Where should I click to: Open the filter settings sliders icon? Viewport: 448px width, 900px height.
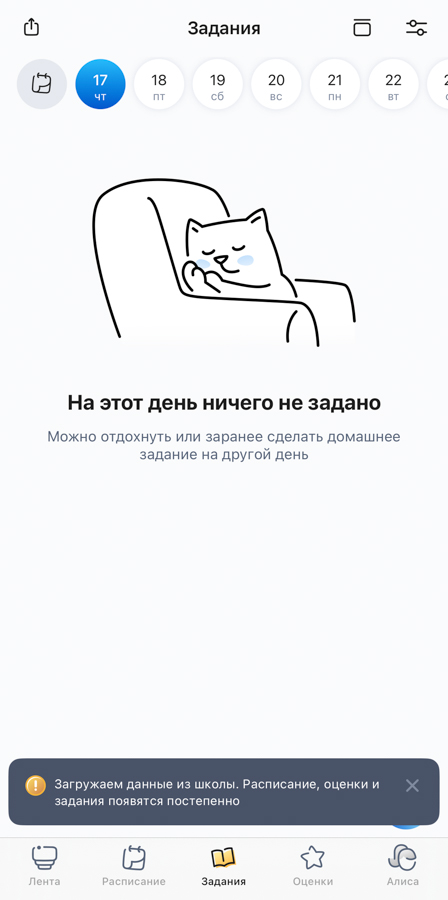click(416, 28)
